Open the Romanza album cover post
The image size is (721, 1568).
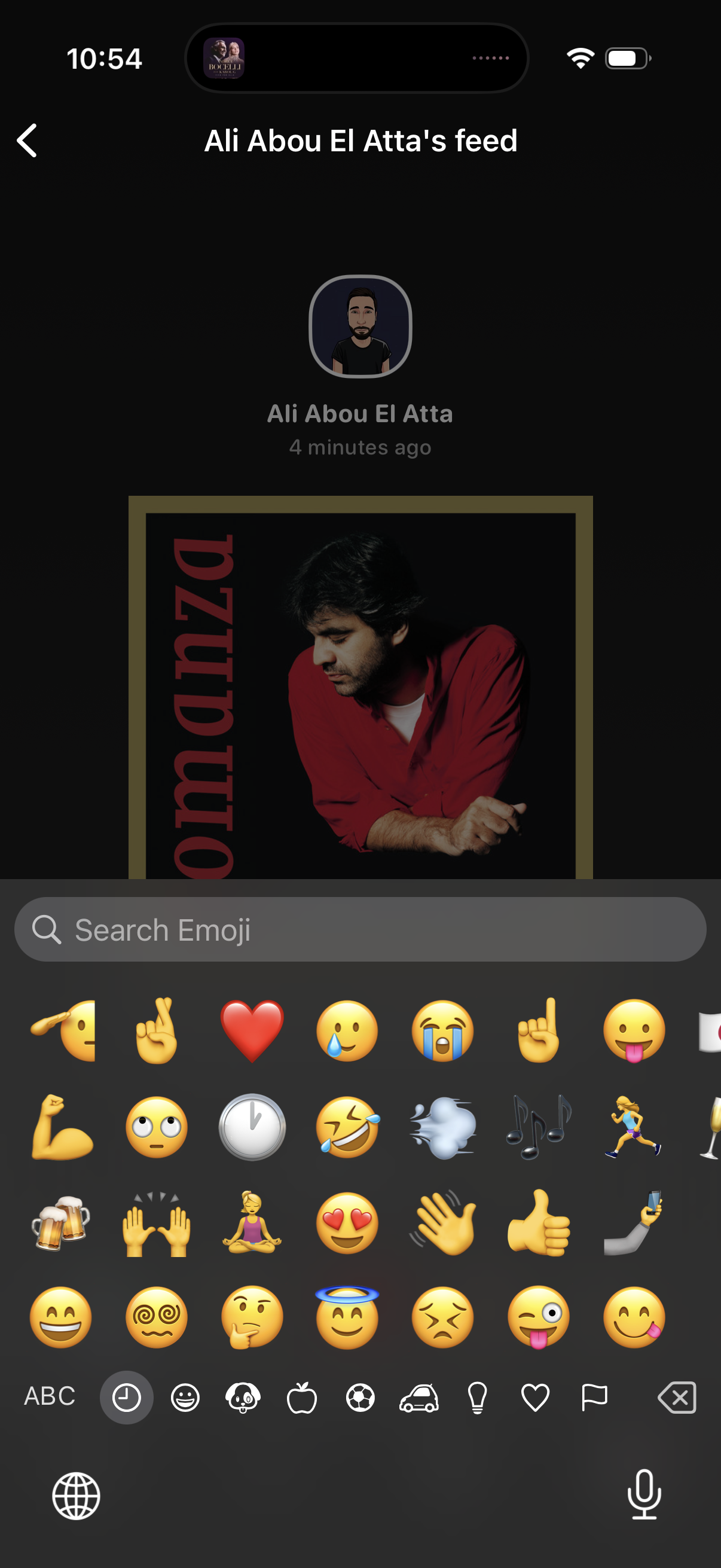[x=360, y=688]
